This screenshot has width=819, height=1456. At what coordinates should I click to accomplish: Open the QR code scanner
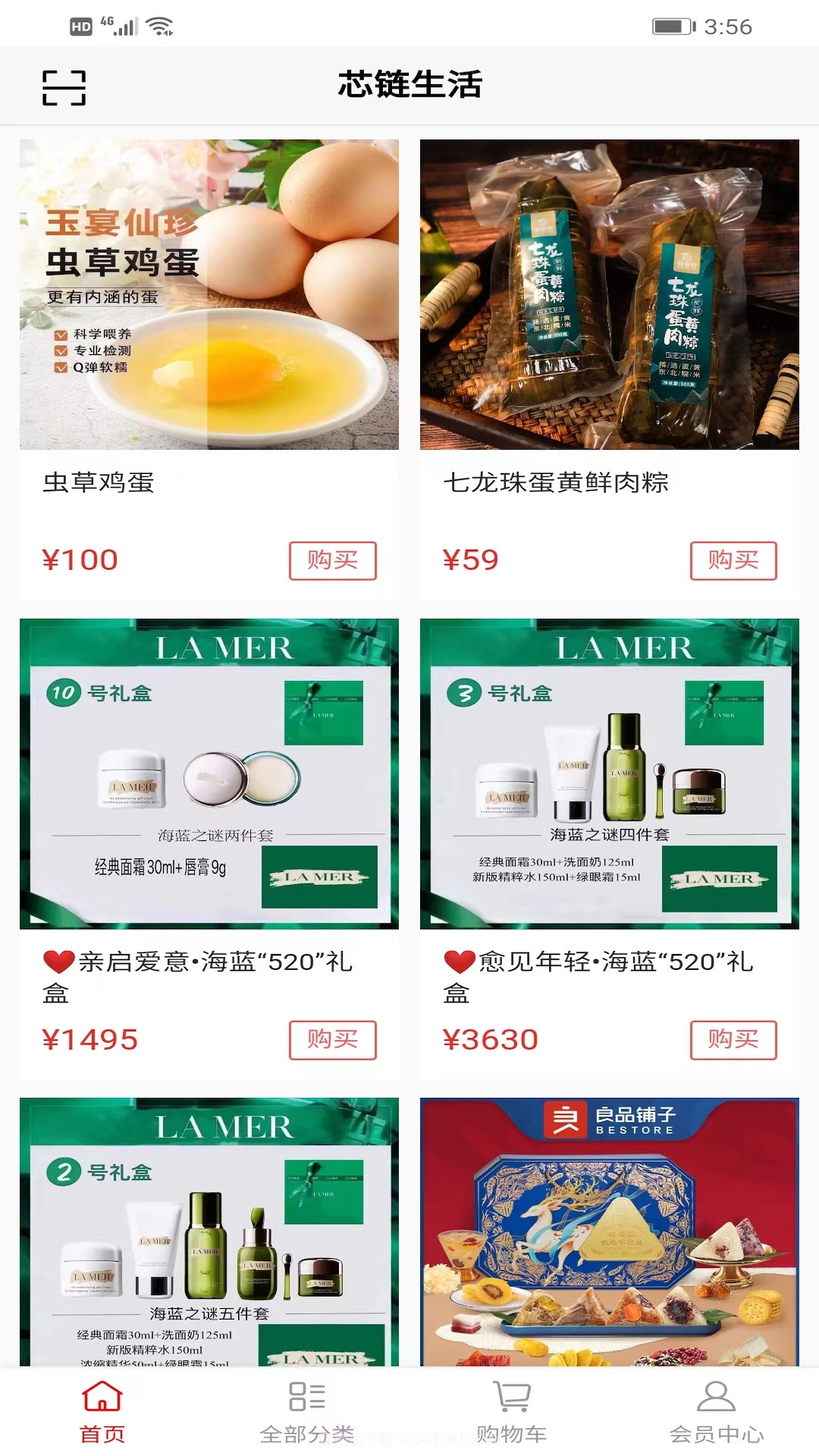pyautogui.click(x=64, y=87)
